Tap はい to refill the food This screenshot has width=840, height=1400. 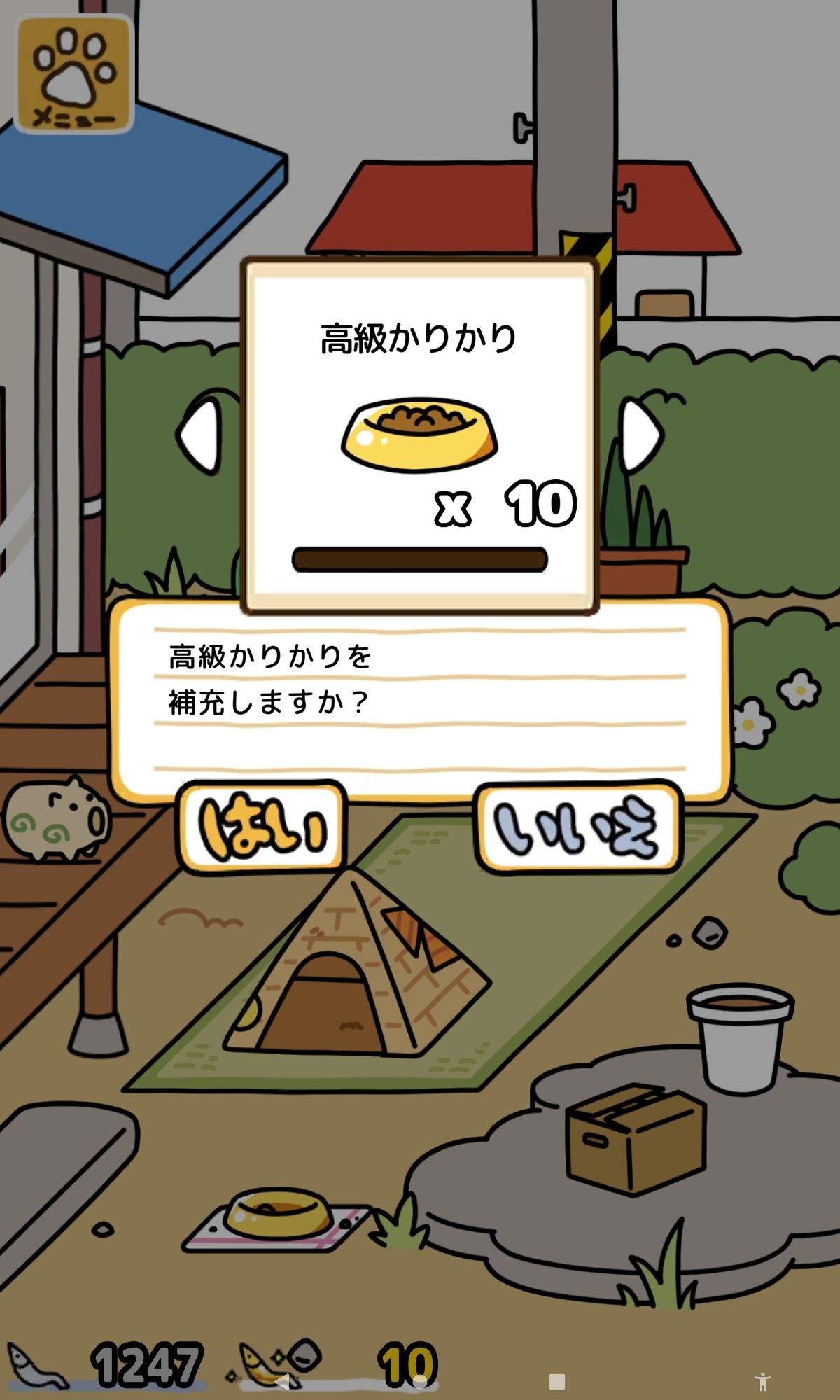coord(262,827)
